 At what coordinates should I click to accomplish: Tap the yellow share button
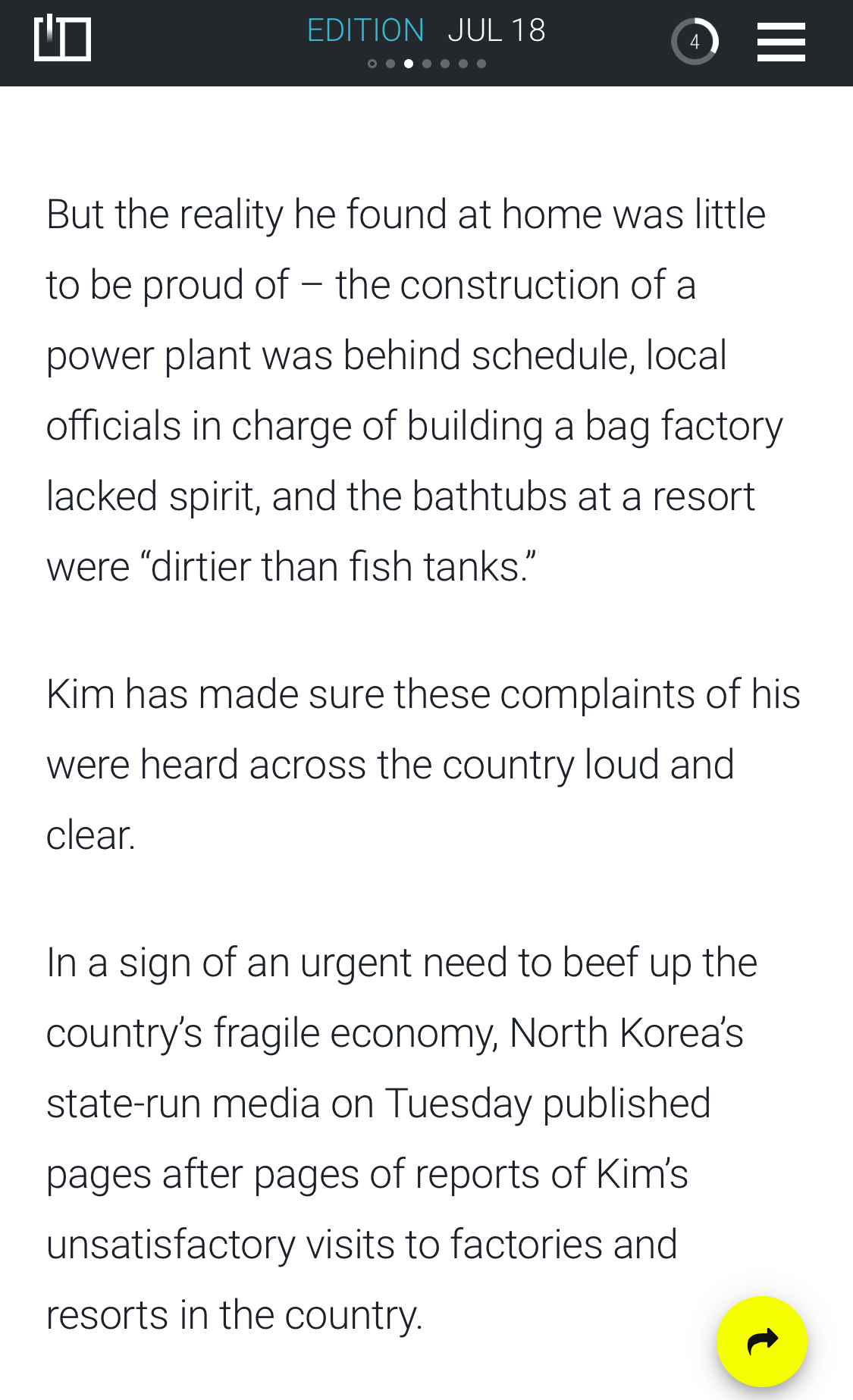point(761,1341)
